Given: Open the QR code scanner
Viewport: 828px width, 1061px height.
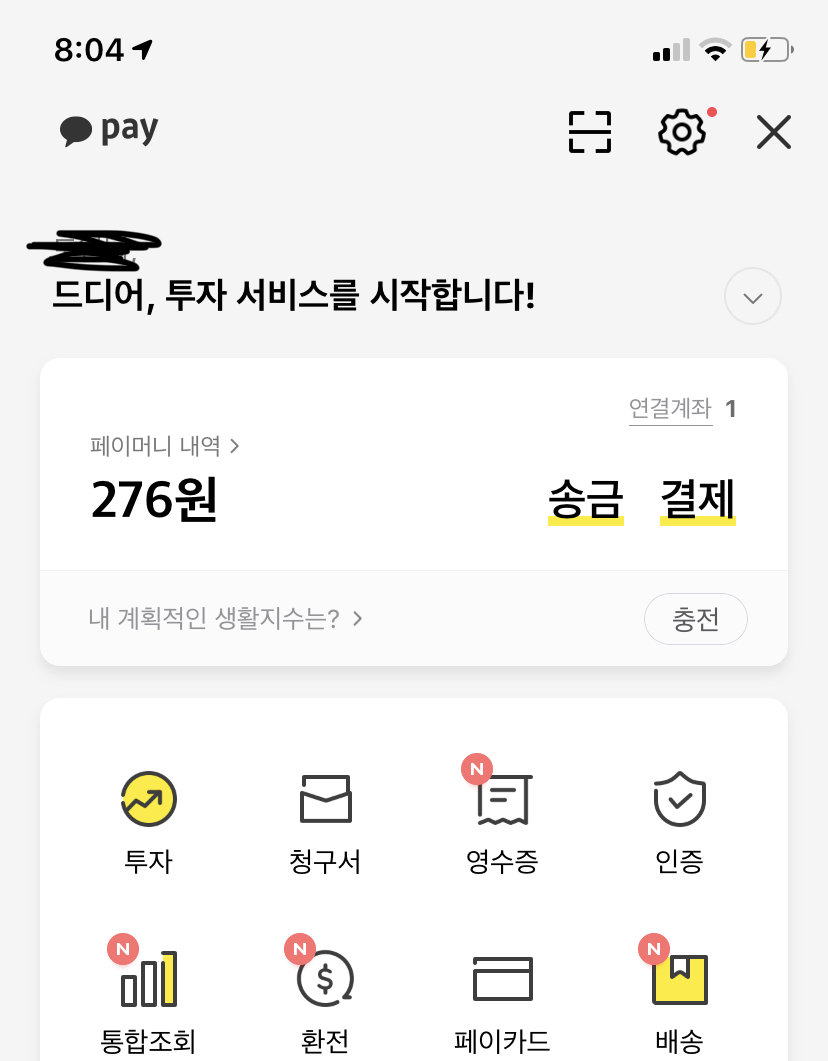Looking at the screenshot, I should (590, 132).
